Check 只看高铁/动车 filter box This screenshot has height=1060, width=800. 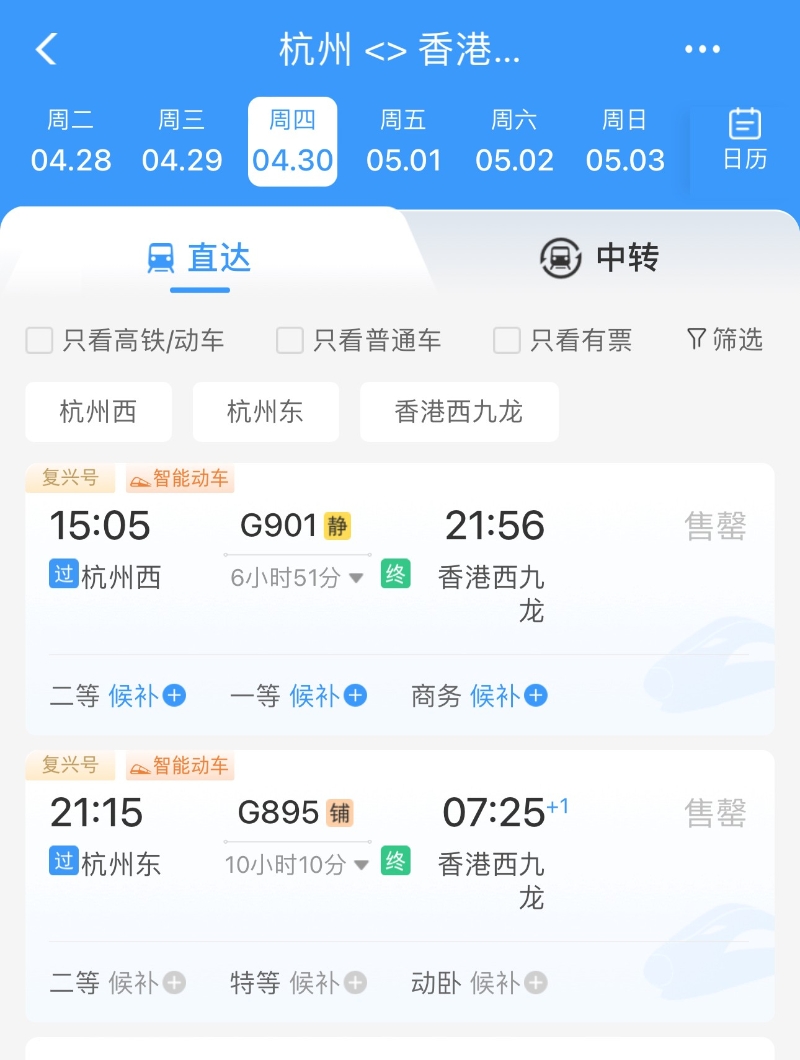click(39, 340)
